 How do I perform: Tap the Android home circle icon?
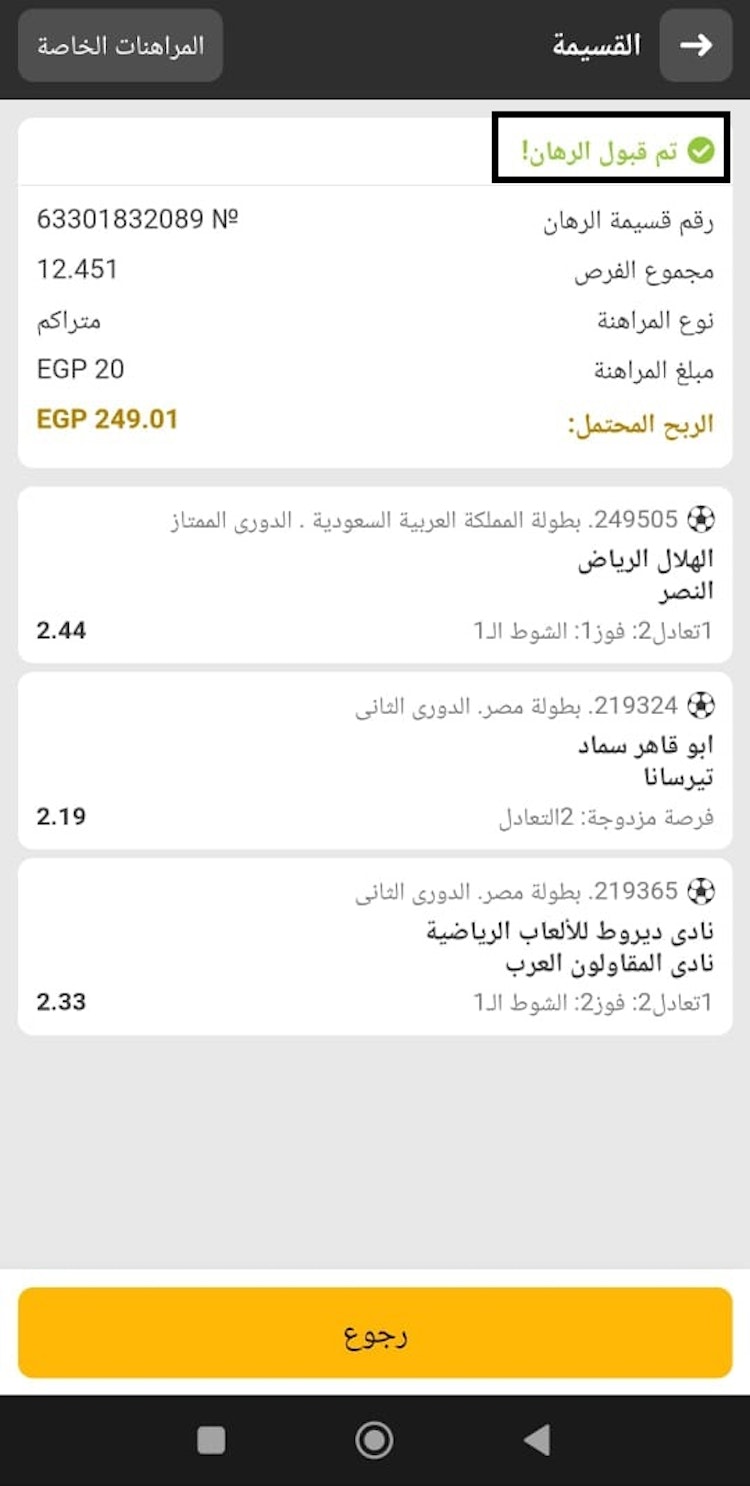click(372, 1438)
